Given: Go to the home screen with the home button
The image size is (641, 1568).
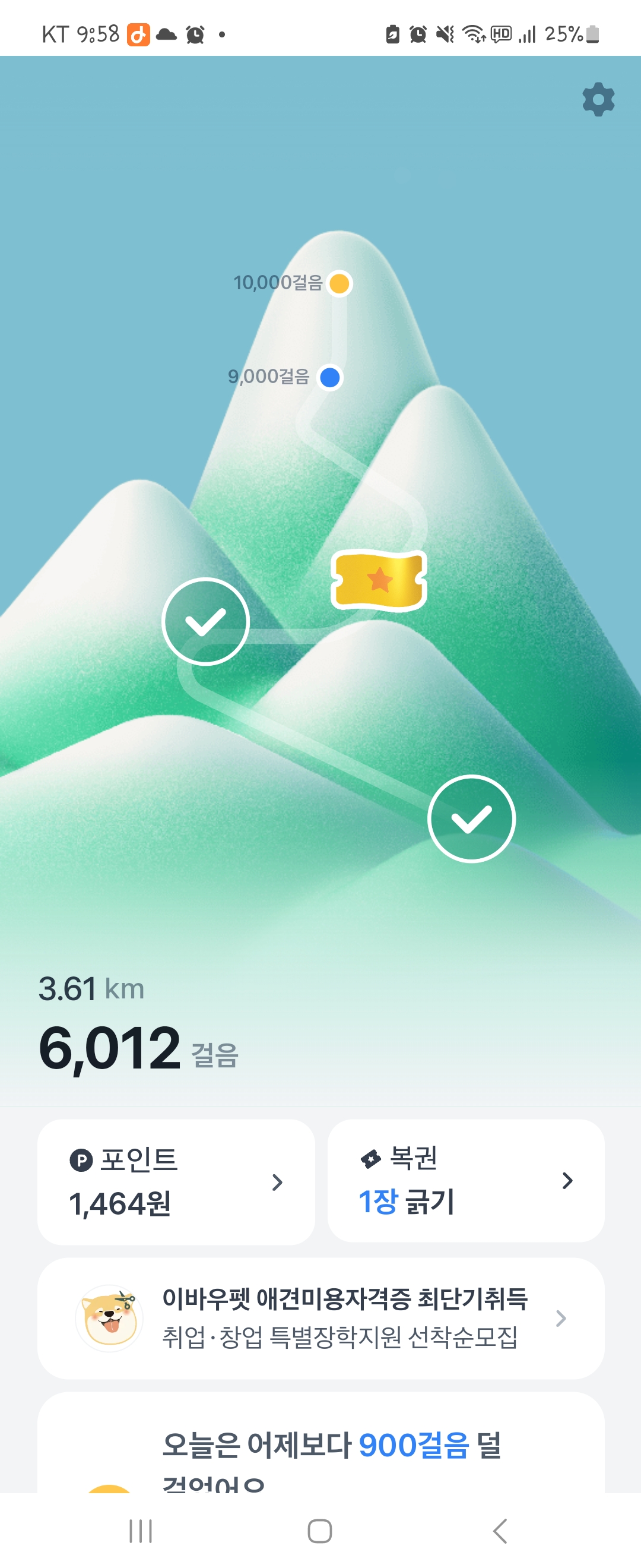Looking at the screenshot, I should click(320, 1530).
